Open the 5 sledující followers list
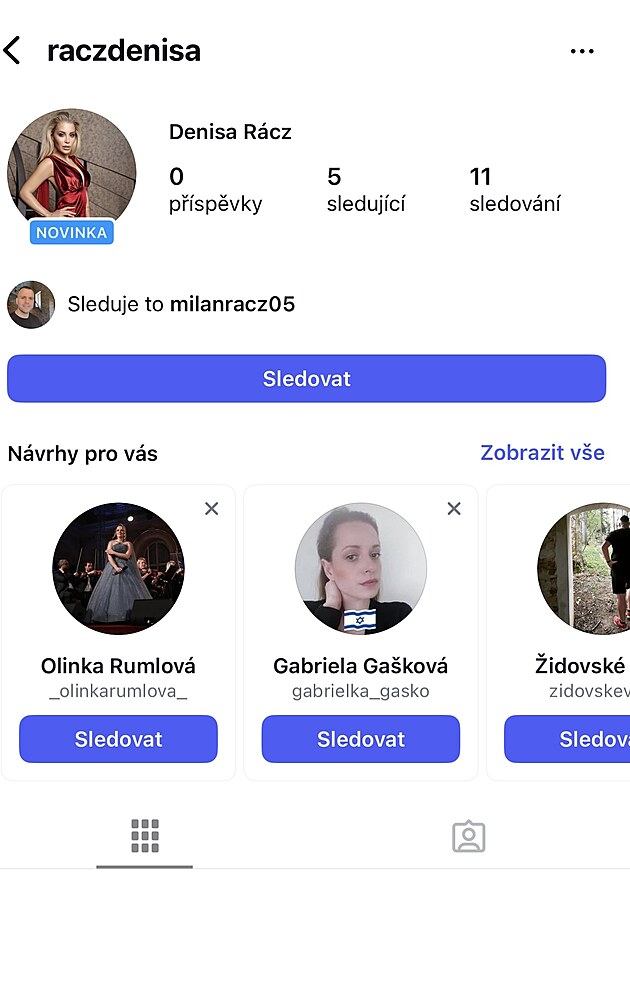The image size is (630, 985). [x=366, y=190]
